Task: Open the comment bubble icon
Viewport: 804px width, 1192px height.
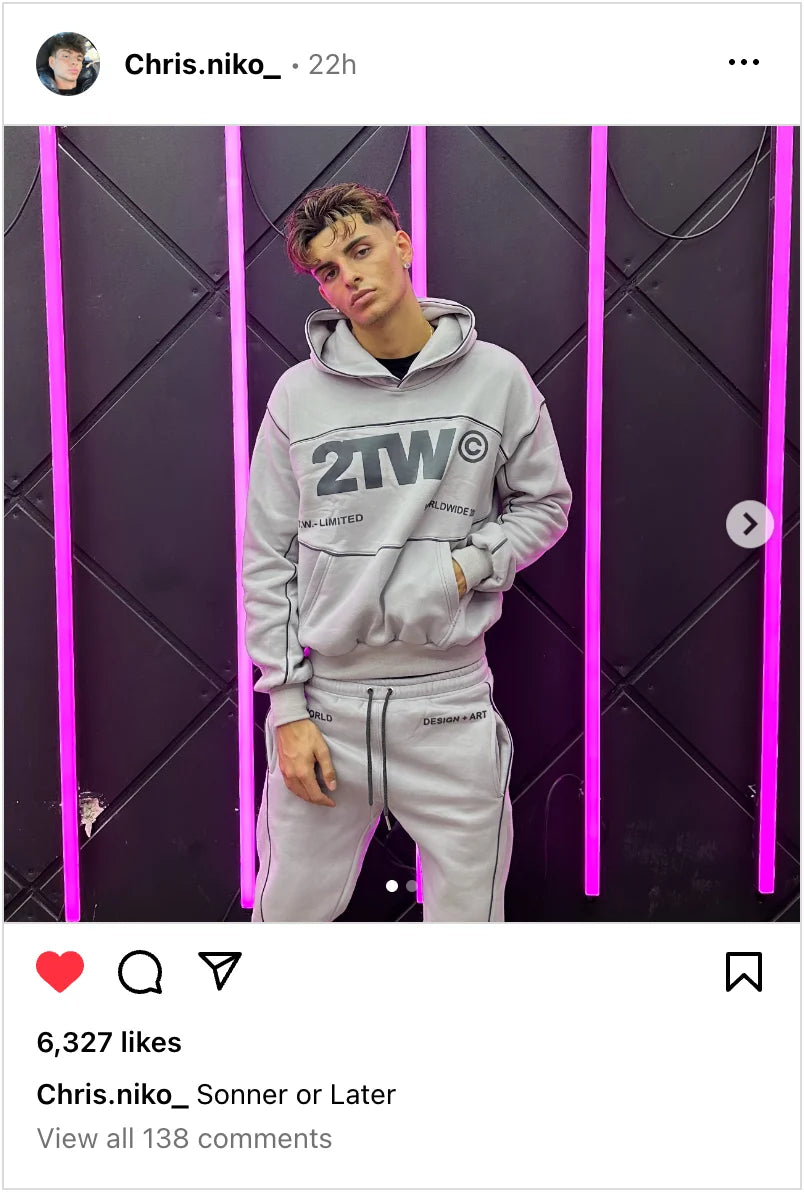Action: 140,971
